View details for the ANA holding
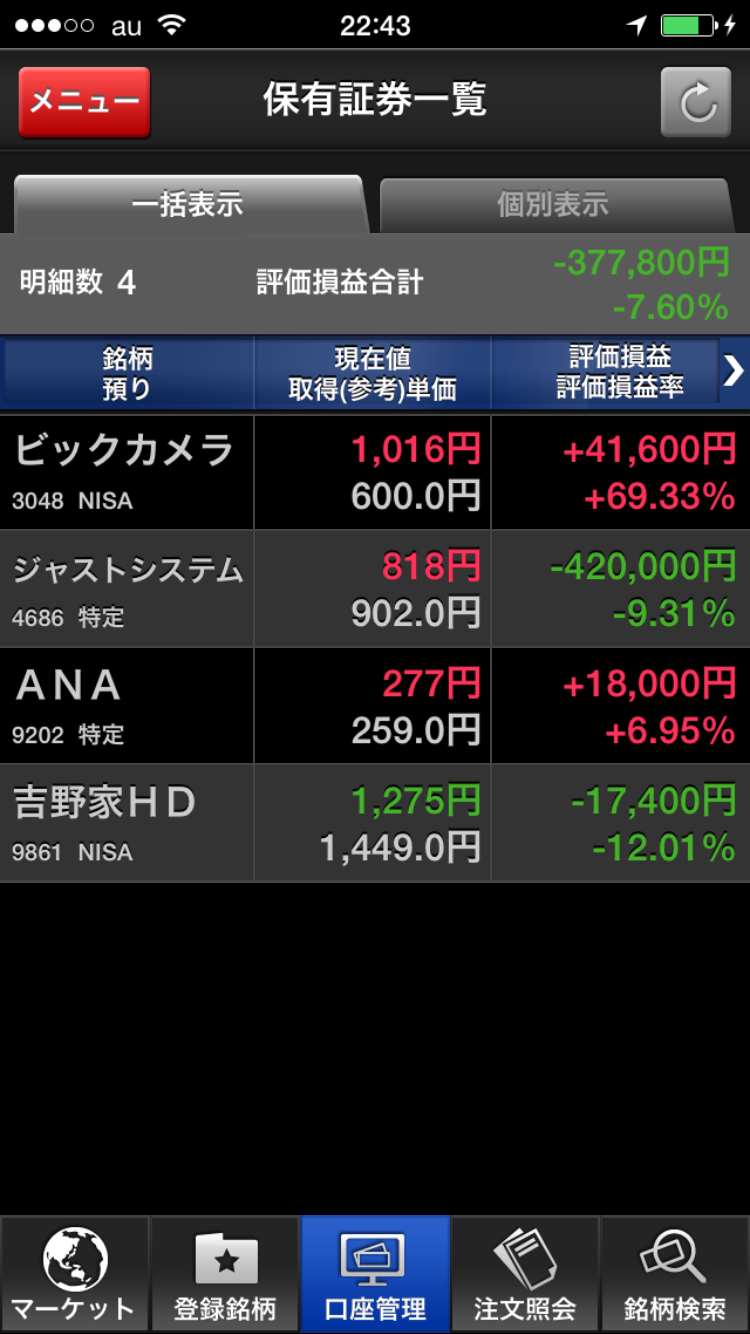750x1334 pixels. tap(374, 706)
